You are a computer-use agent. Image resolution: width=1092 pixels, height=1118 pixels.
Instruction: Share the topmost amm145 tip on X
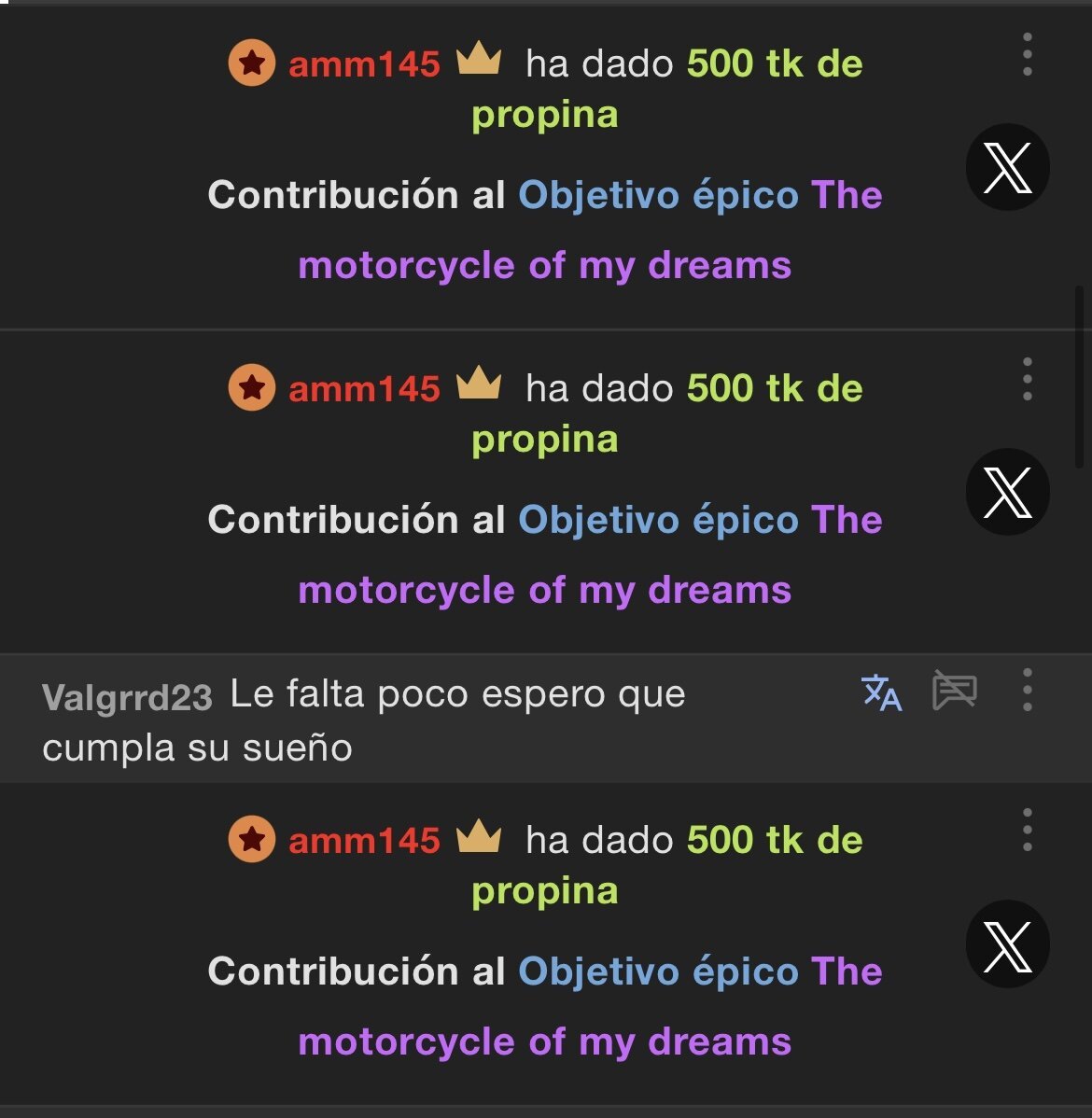tap(1007, 167)
